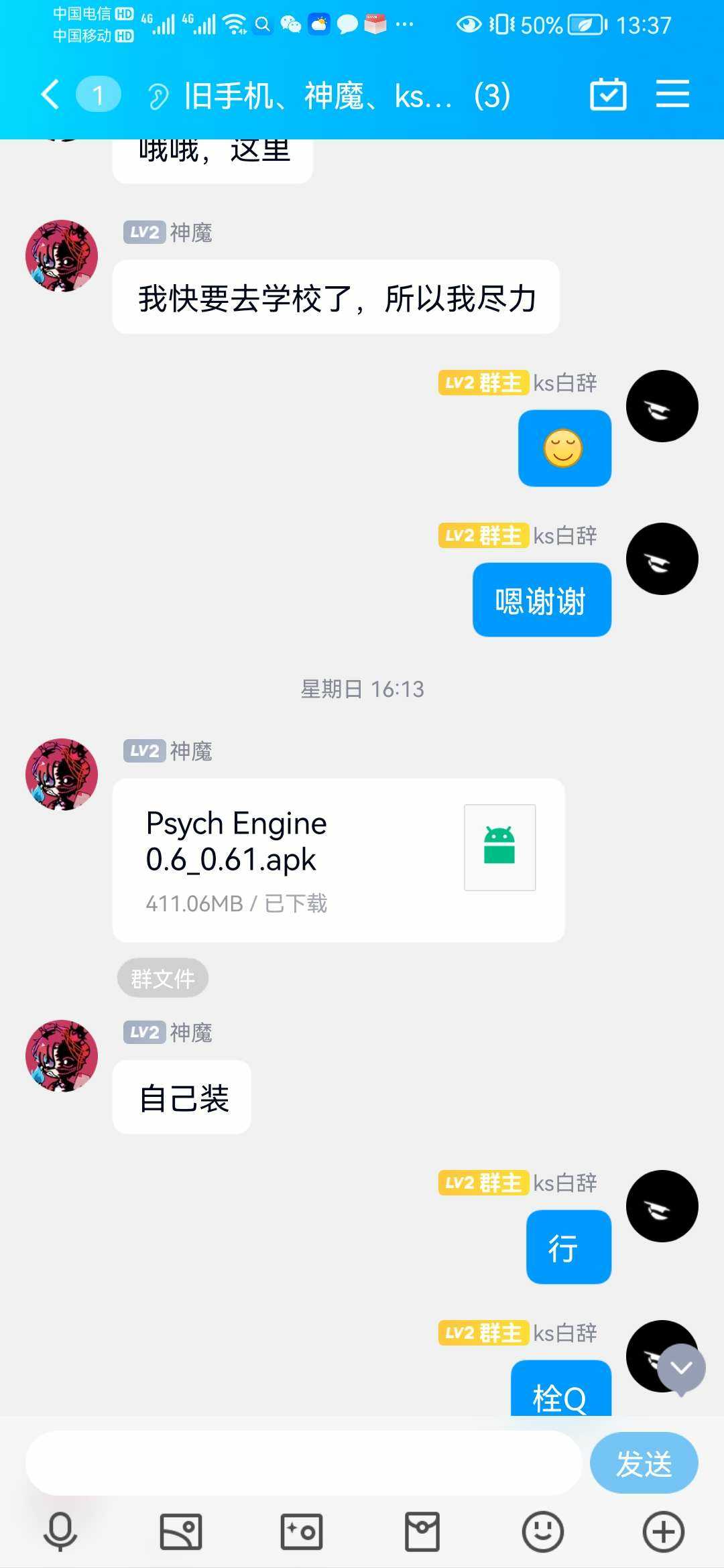Tap the earpiece mode icon in the title
This screenshot has width=724, height=1568.
click(158, 96)
